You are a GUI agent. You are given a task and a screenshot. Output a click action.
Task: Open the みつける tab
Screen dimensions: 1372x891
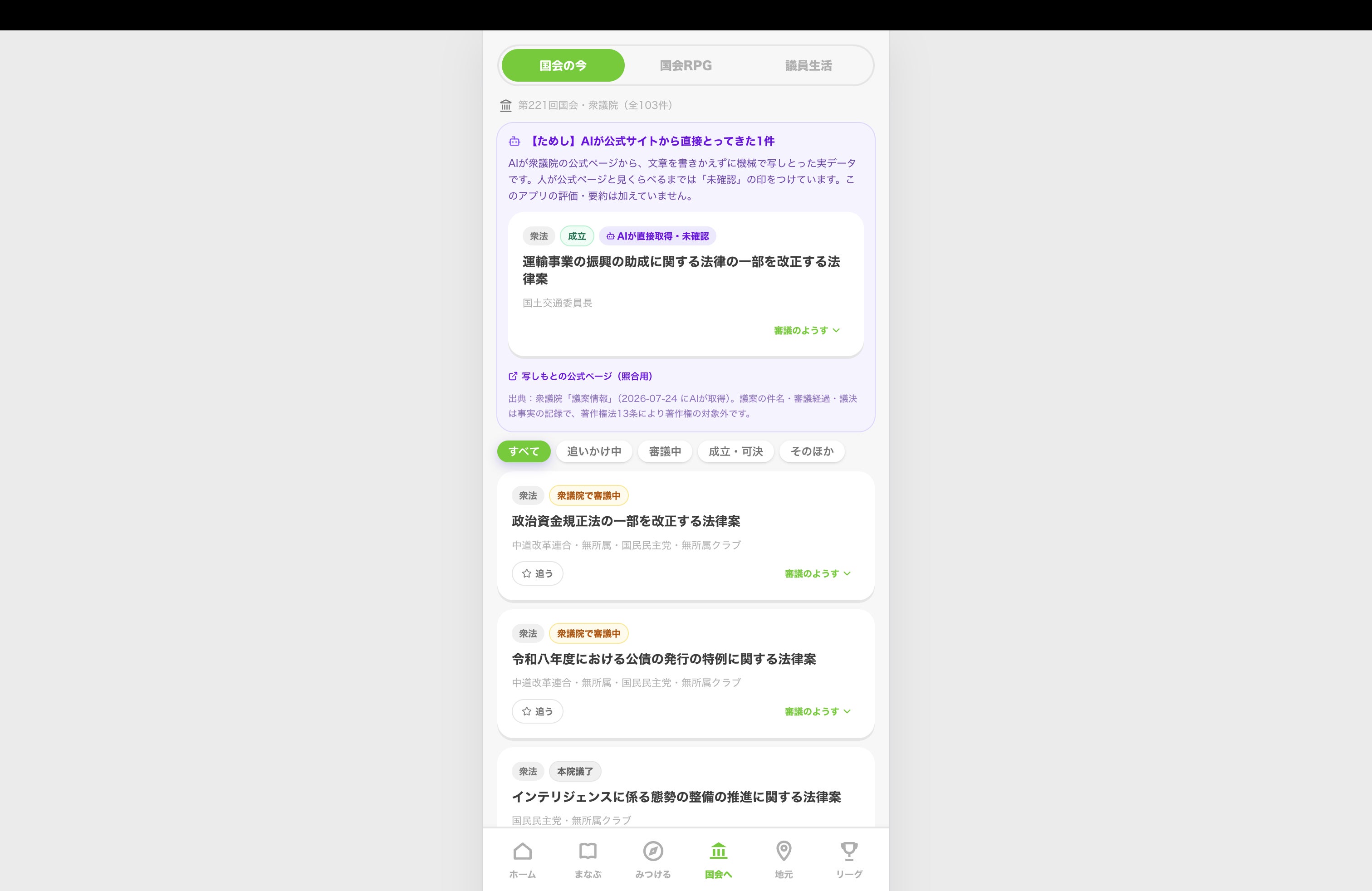click(652, 860)
